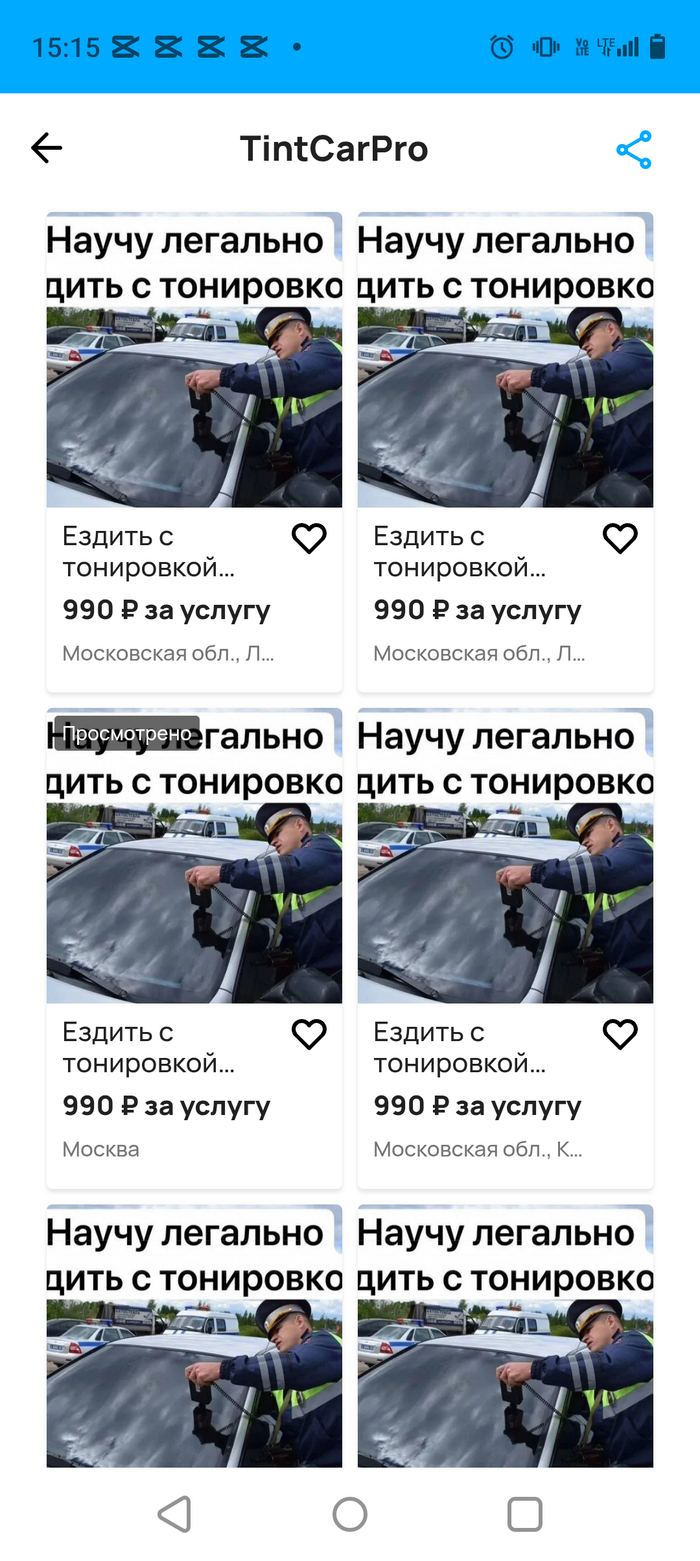Viewport: 700px width, 1561px height.
Task: Tap the system home button
Action: 350,1514
